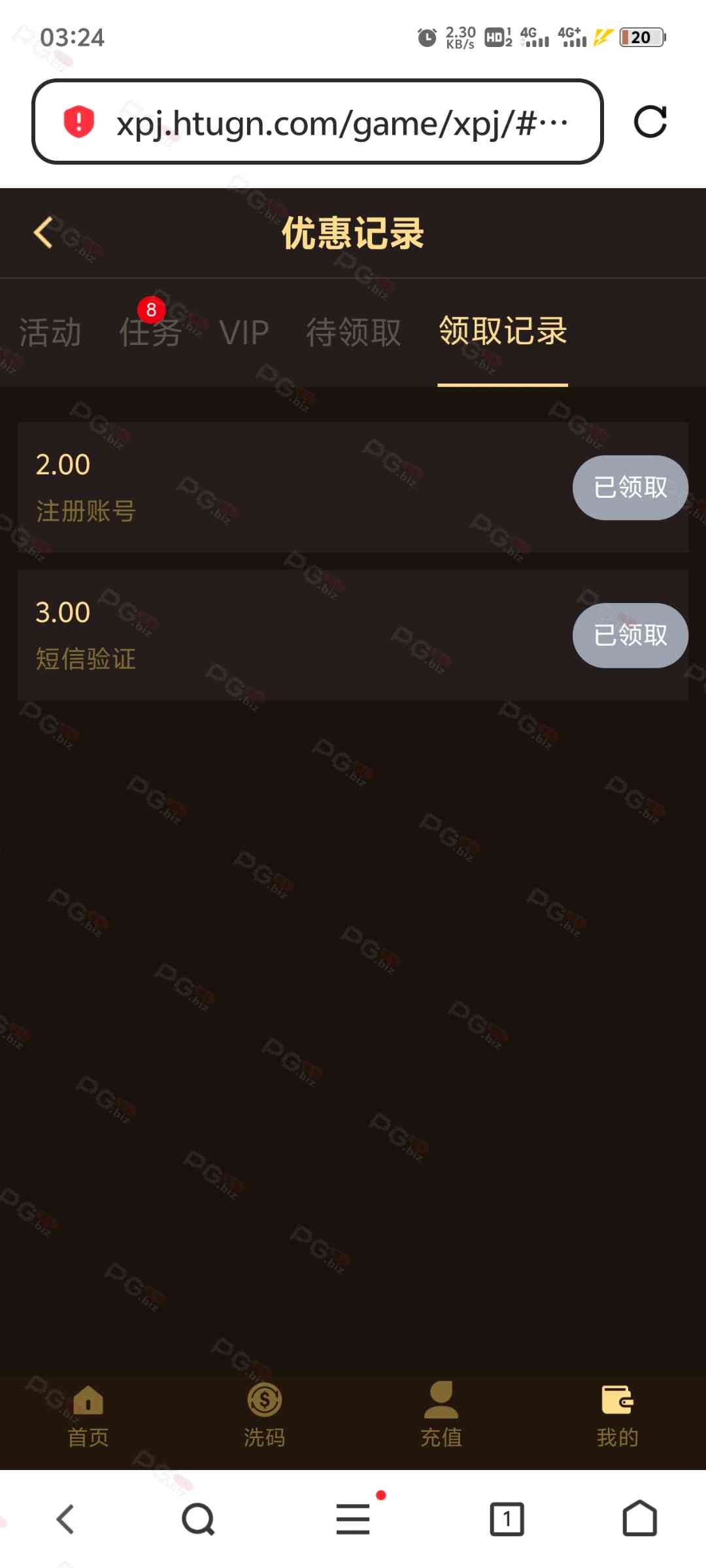Tap 已领取 button for 注册账号 reward
This screenshot has height=1568, width=706.
[630, 487]
